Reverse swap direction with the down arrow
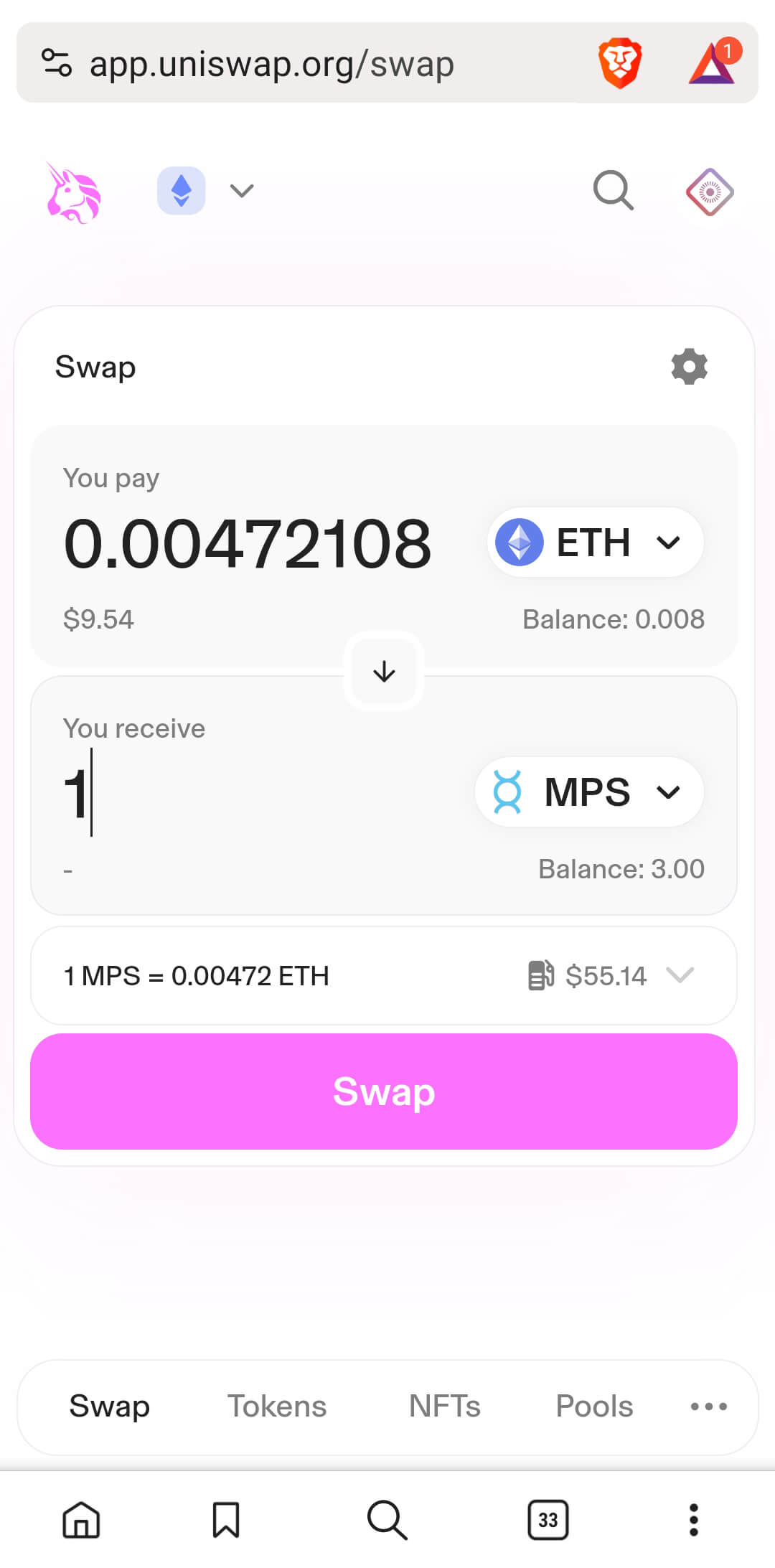 coord(384,672)
